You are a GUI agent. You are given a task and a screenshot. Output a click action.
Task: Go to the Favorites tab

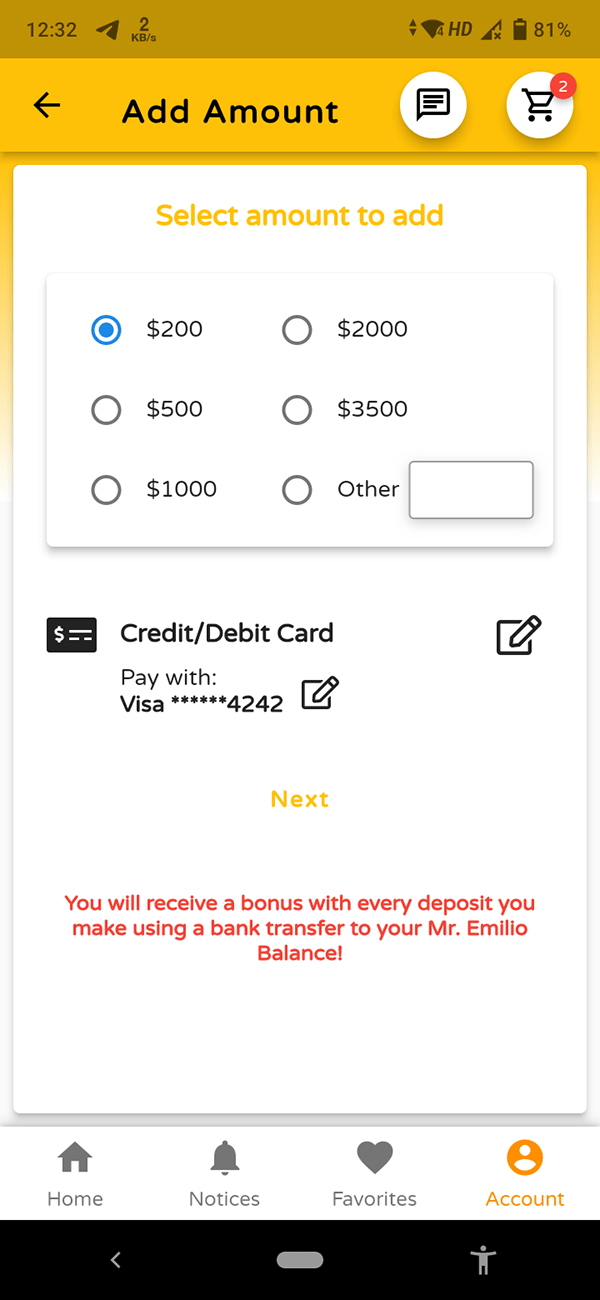coord(375,1174)
